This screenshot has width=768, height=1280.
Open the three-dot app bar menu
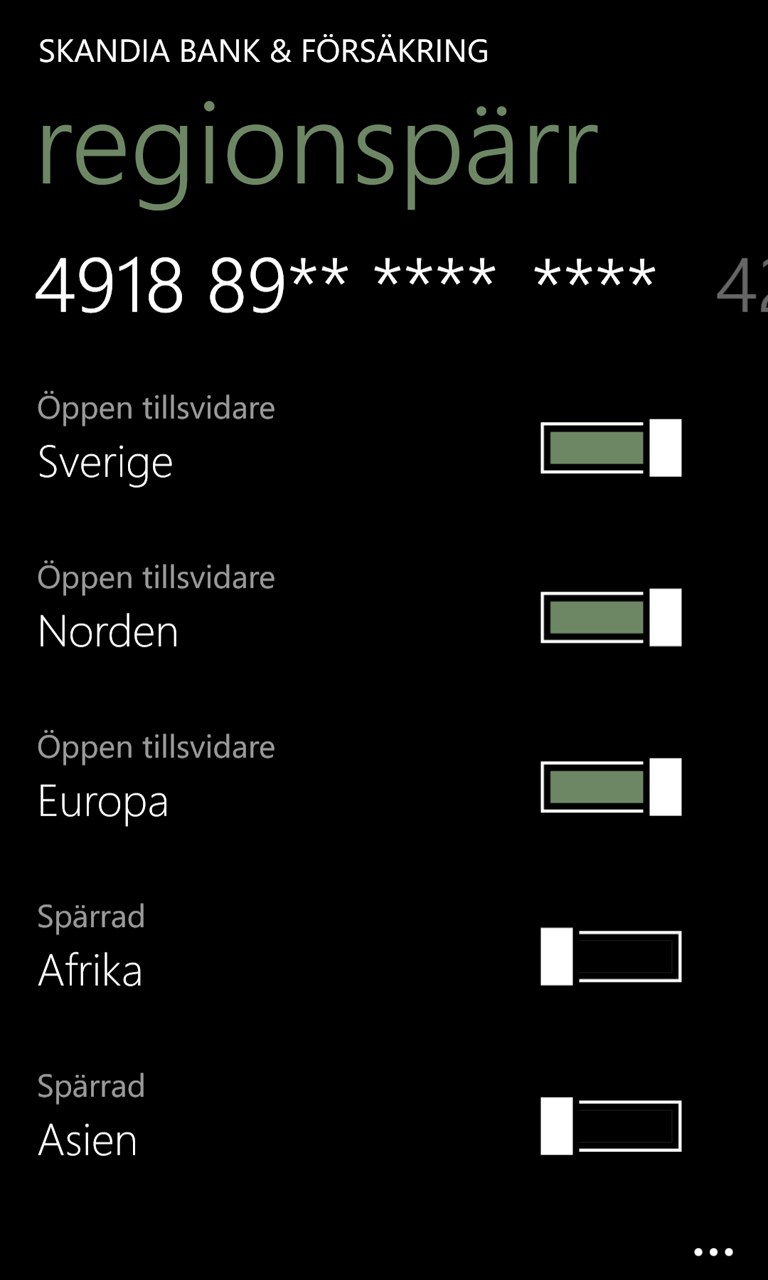(x=713, y=1252)
